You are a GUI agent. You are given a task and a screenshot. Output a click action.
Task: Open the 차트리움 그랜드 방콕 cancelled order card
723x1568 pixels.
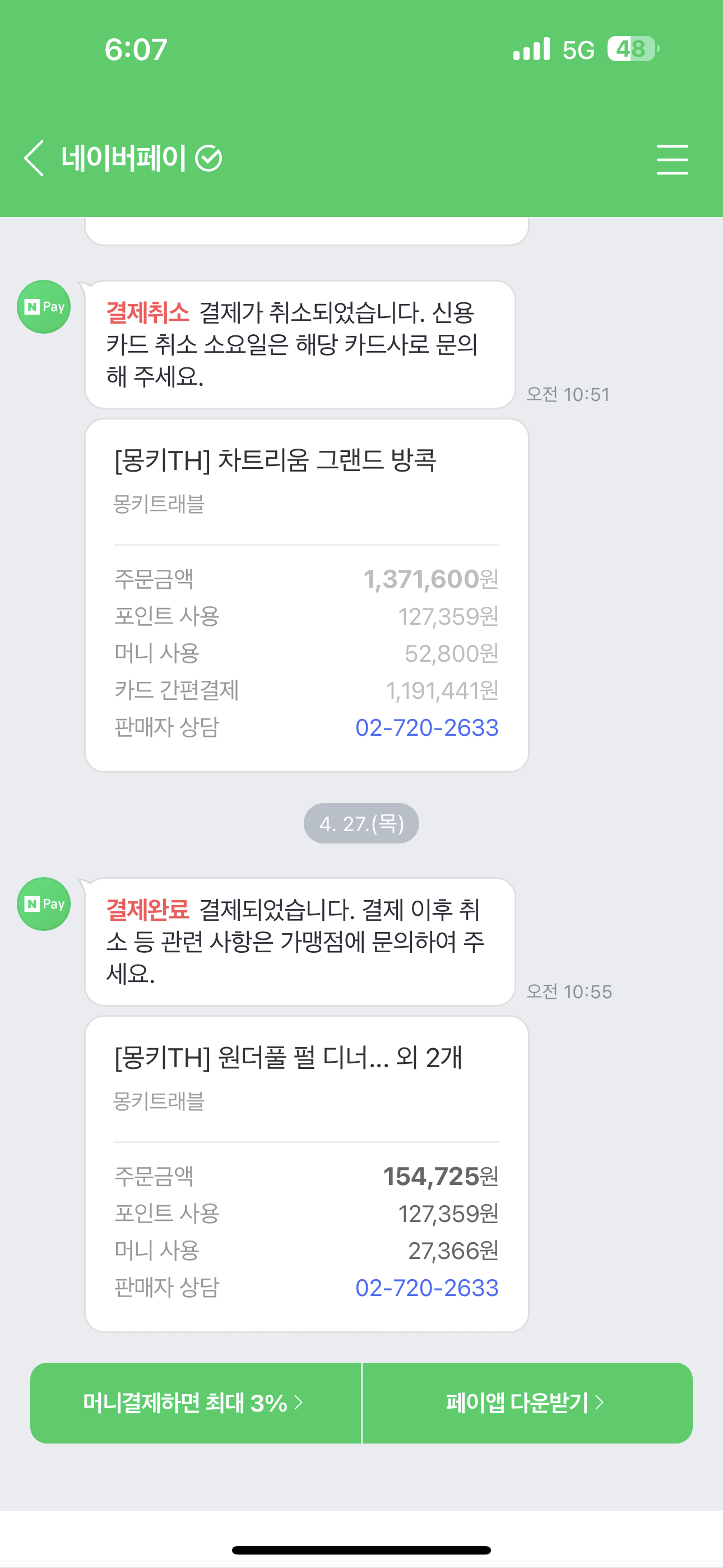(306, 596)
